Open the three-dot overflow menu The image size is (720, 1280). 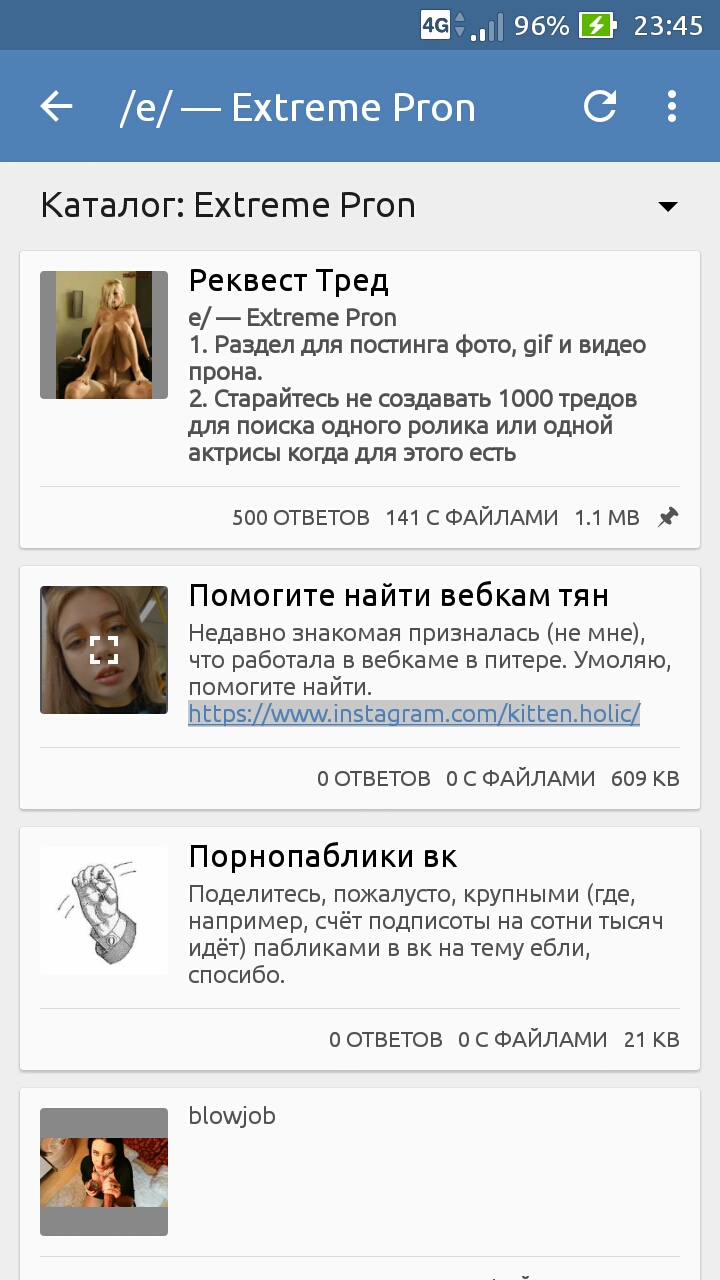pyautogui.click(x=672, y=106)
